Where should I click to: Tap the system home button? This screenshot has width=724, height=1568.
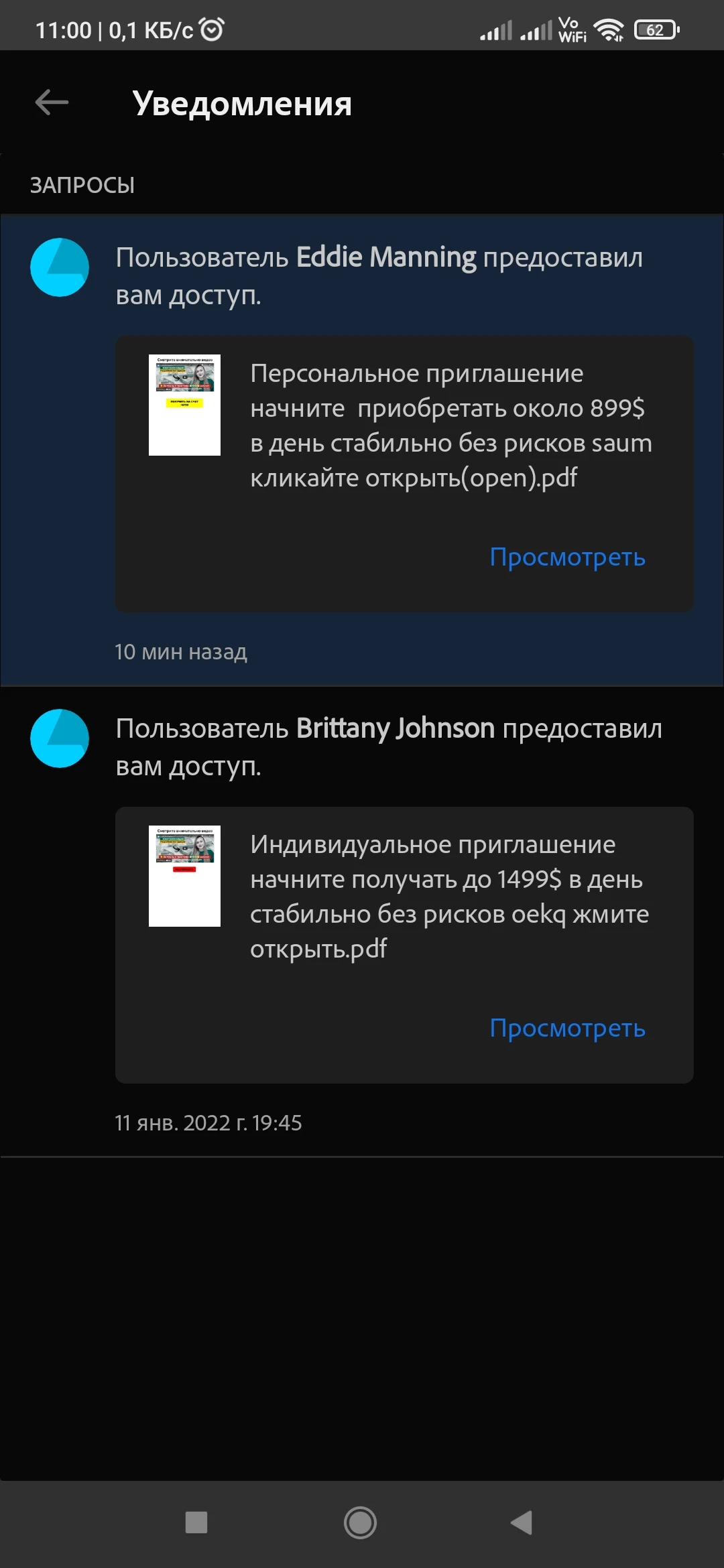(x=360, y=1522)
